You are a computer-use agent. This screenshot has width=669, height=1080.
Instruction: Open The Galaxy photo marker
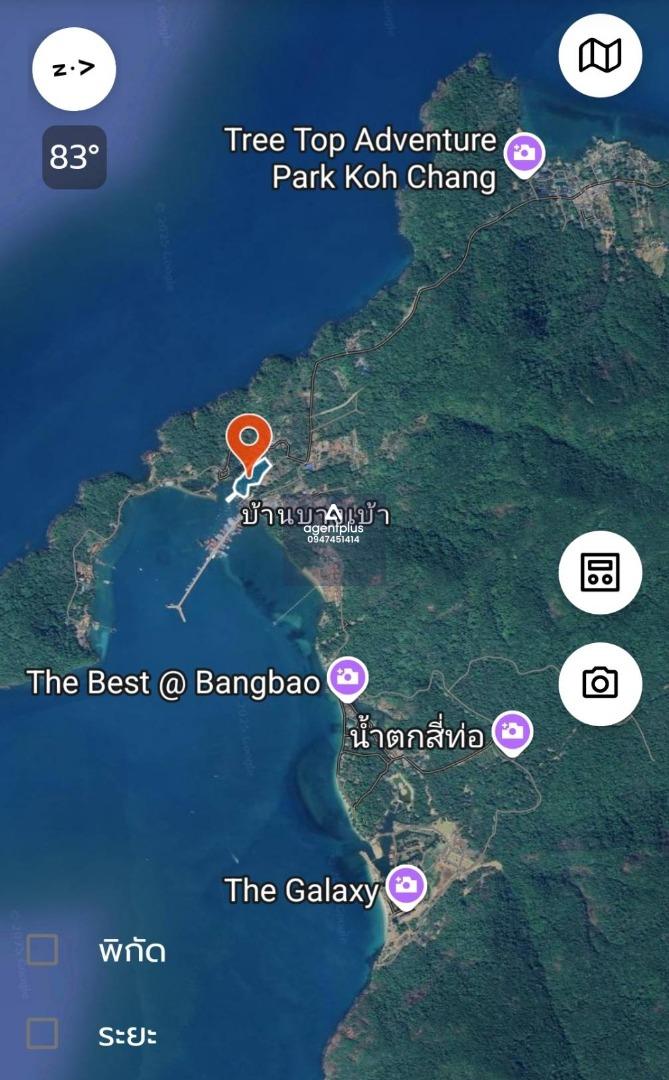coord(406,887)
